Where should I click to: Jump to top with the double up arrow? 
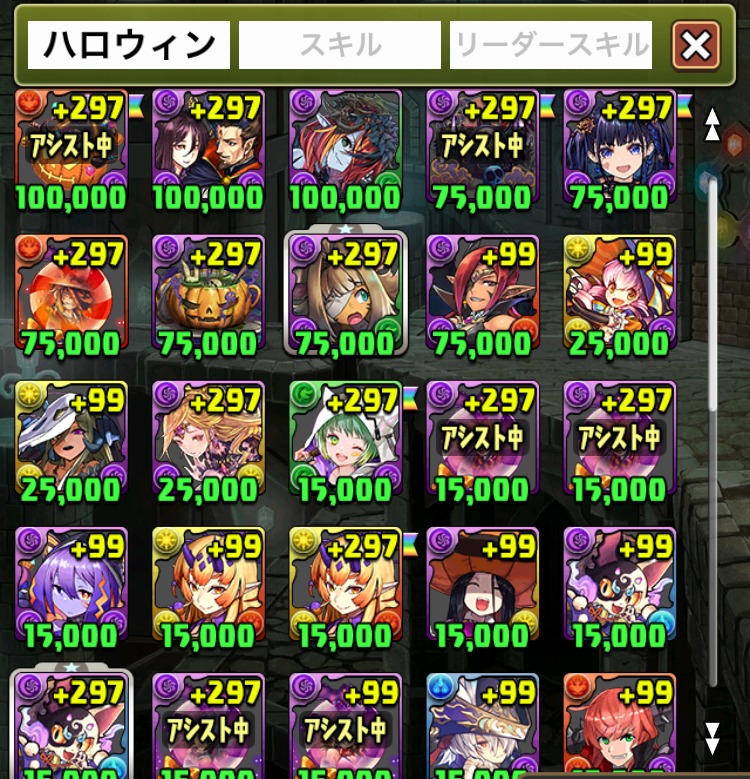tap(712, 124)
